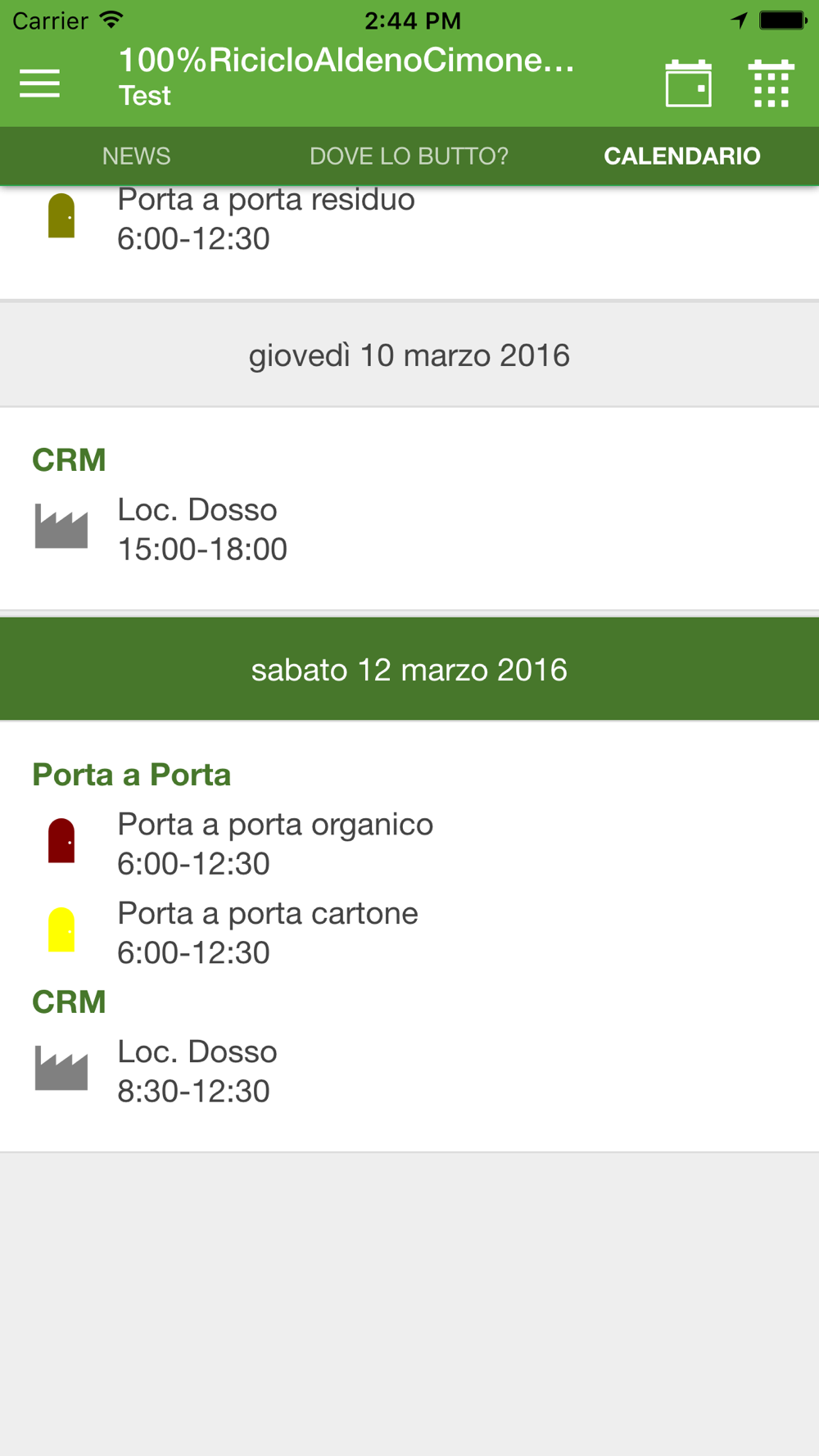Switch to the NEWS tab

click(x=137, y=156)
